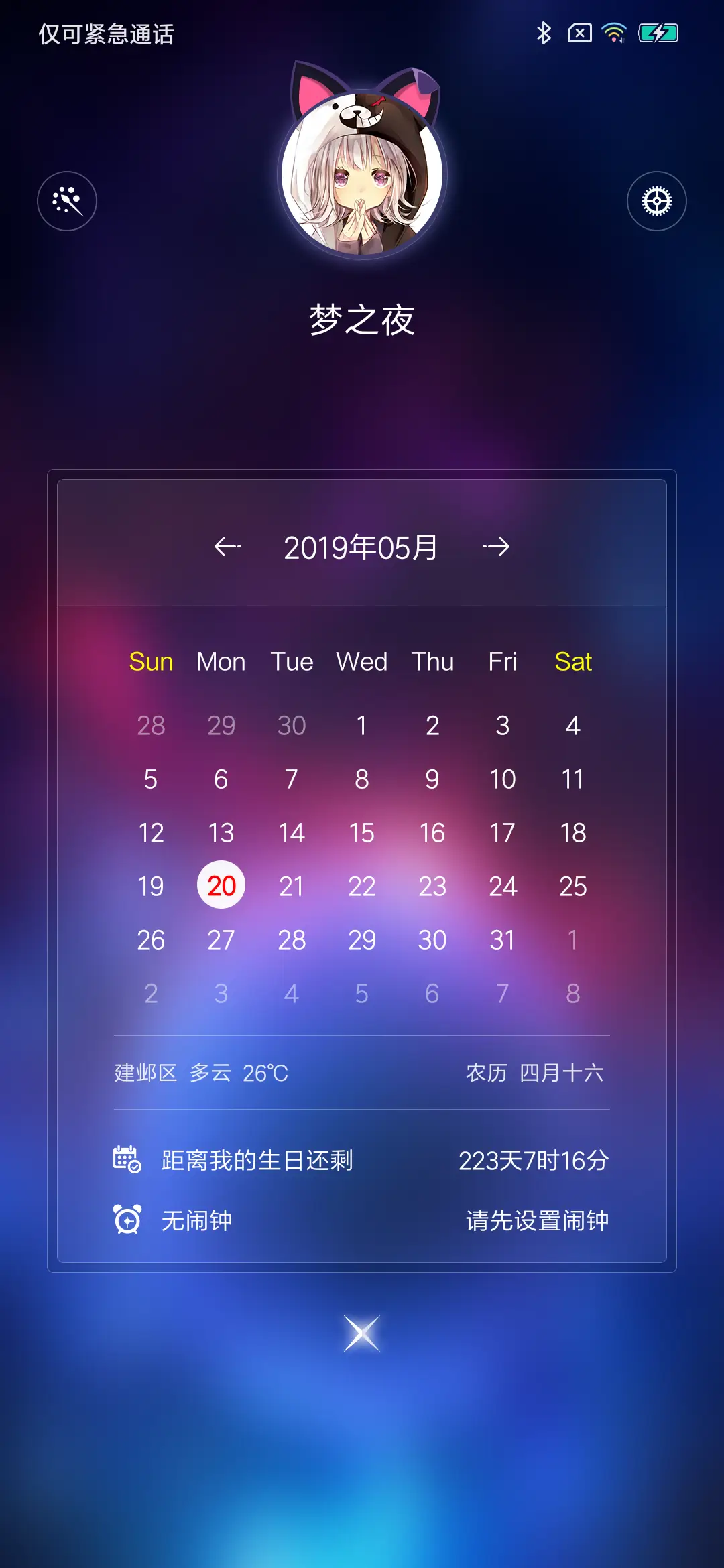724x1568 pixels.
Task: Open 距离我的生日还剩 birthday countdown row
Action: pos(257,1160)
